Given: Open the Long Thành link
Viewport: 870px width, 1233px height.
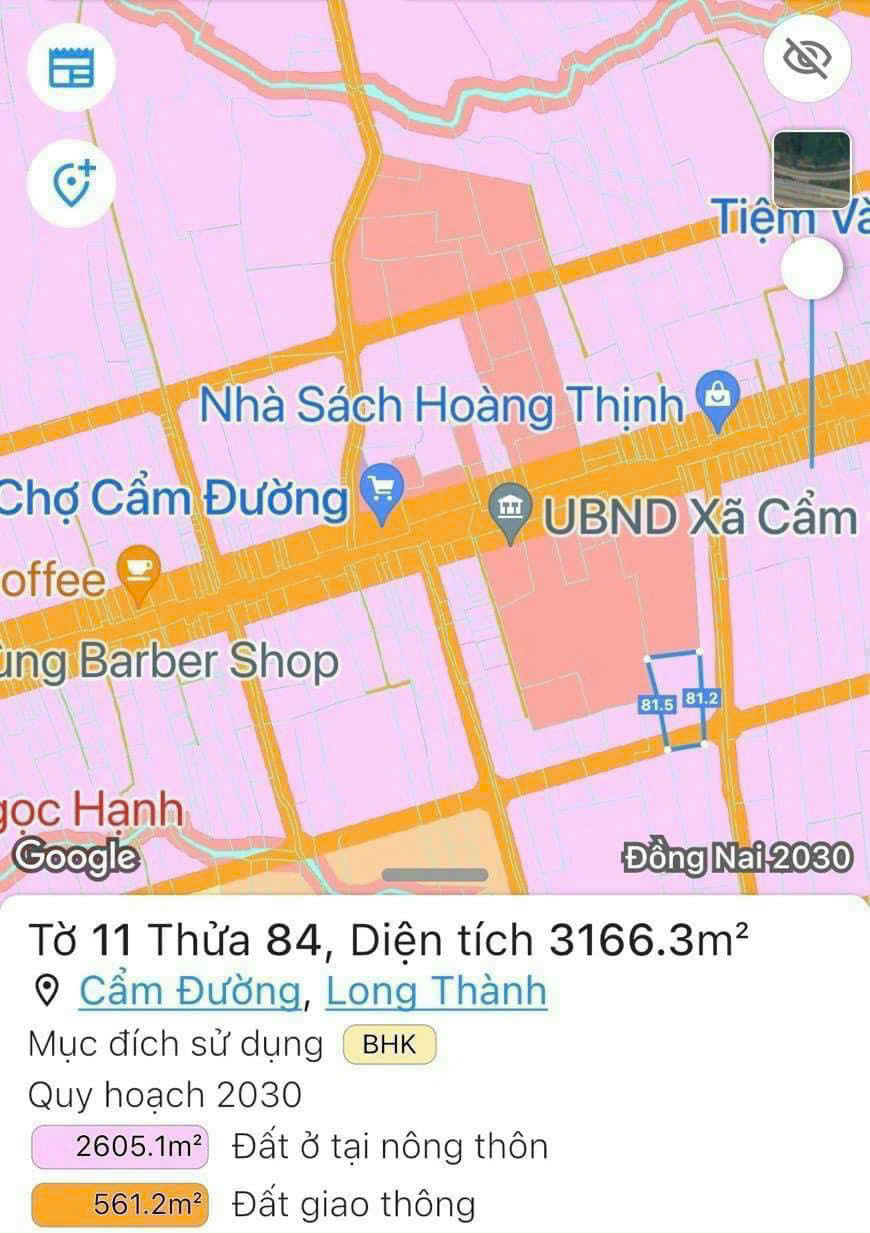Looking at the screenshot, I should pyautogui.click(x=436, y=991).
